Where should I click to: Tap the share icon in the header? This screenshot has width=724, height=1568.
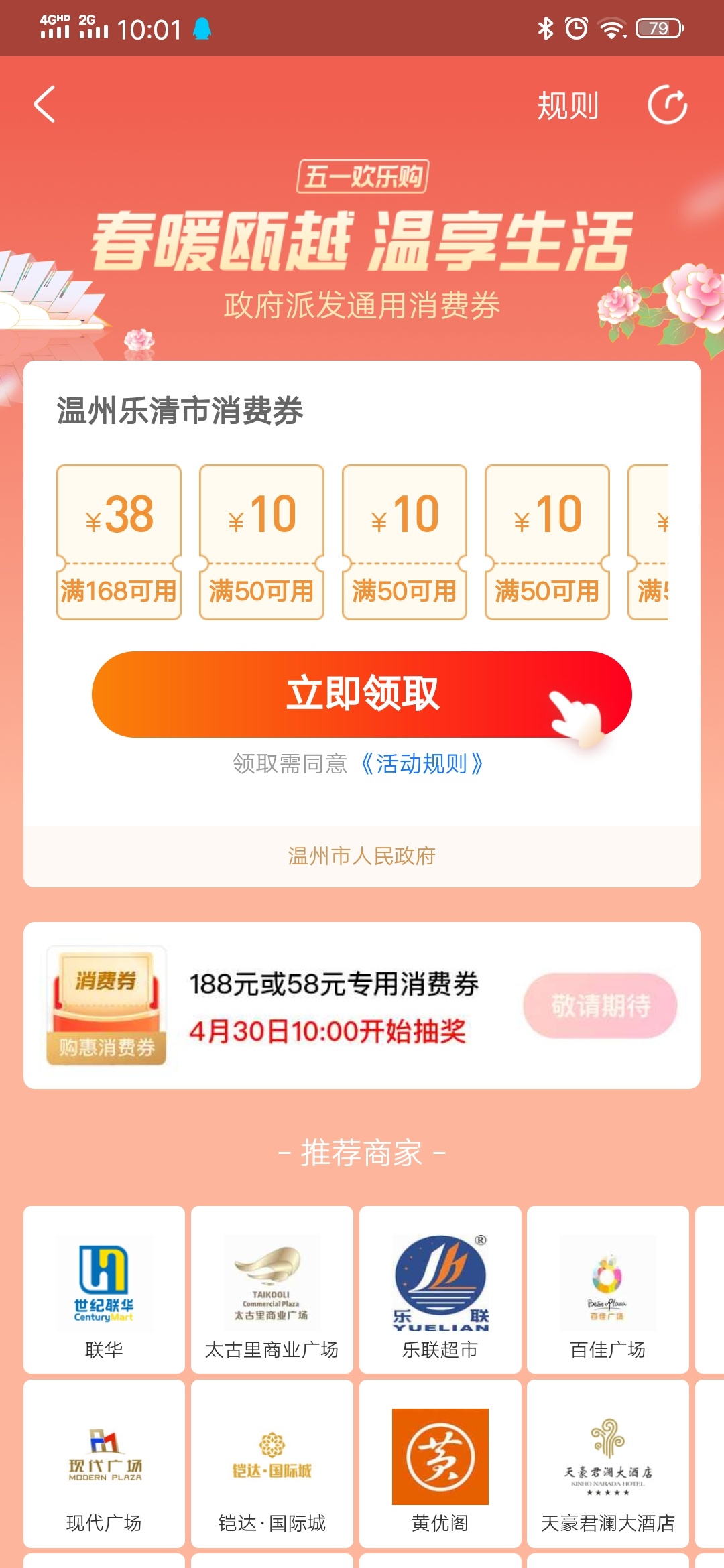(667, 105)
